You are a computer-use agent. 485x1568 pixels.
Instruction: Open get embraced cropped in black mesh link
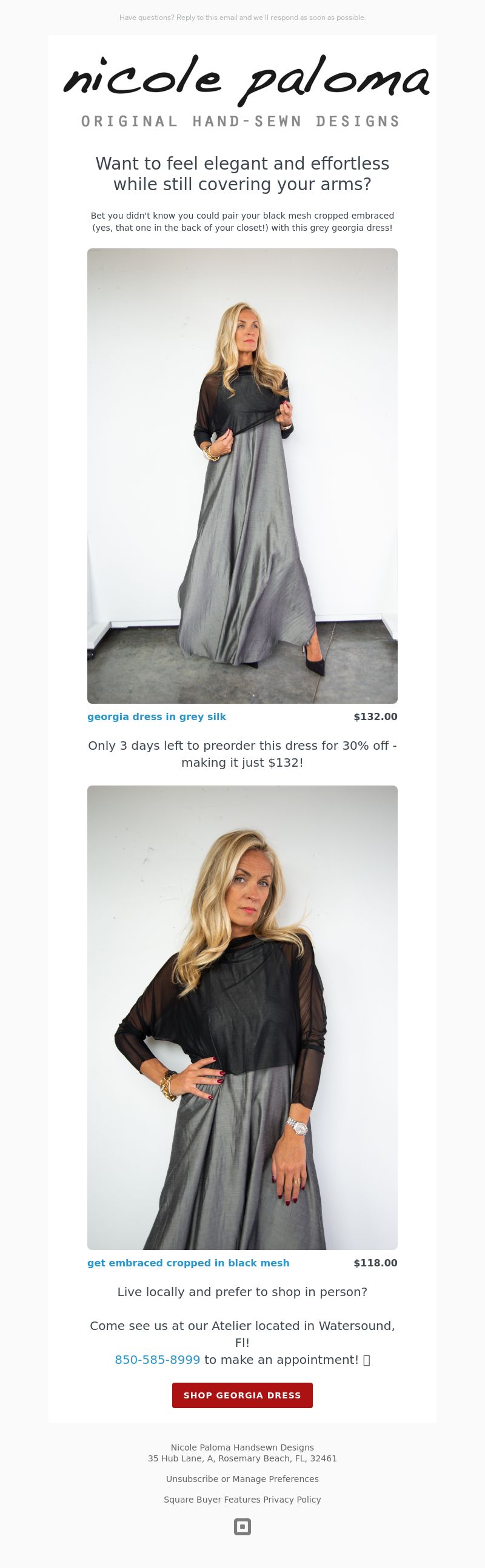pos(189,1262)
